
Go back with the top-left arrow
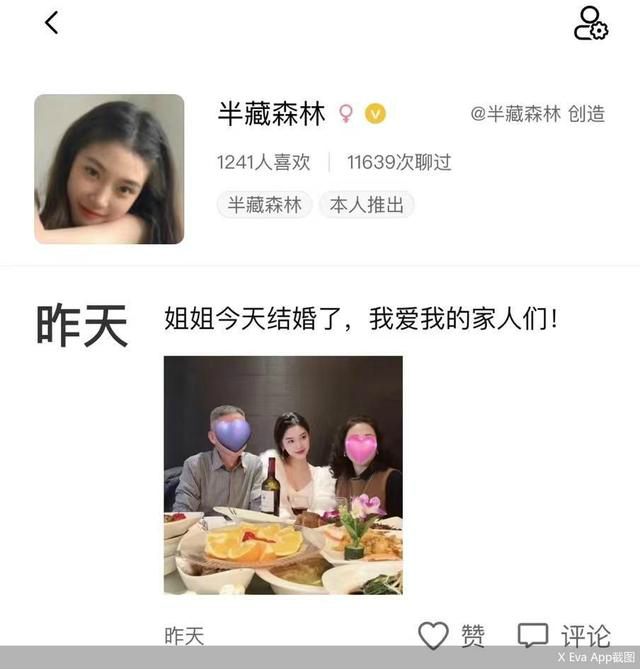coord(51,22)
